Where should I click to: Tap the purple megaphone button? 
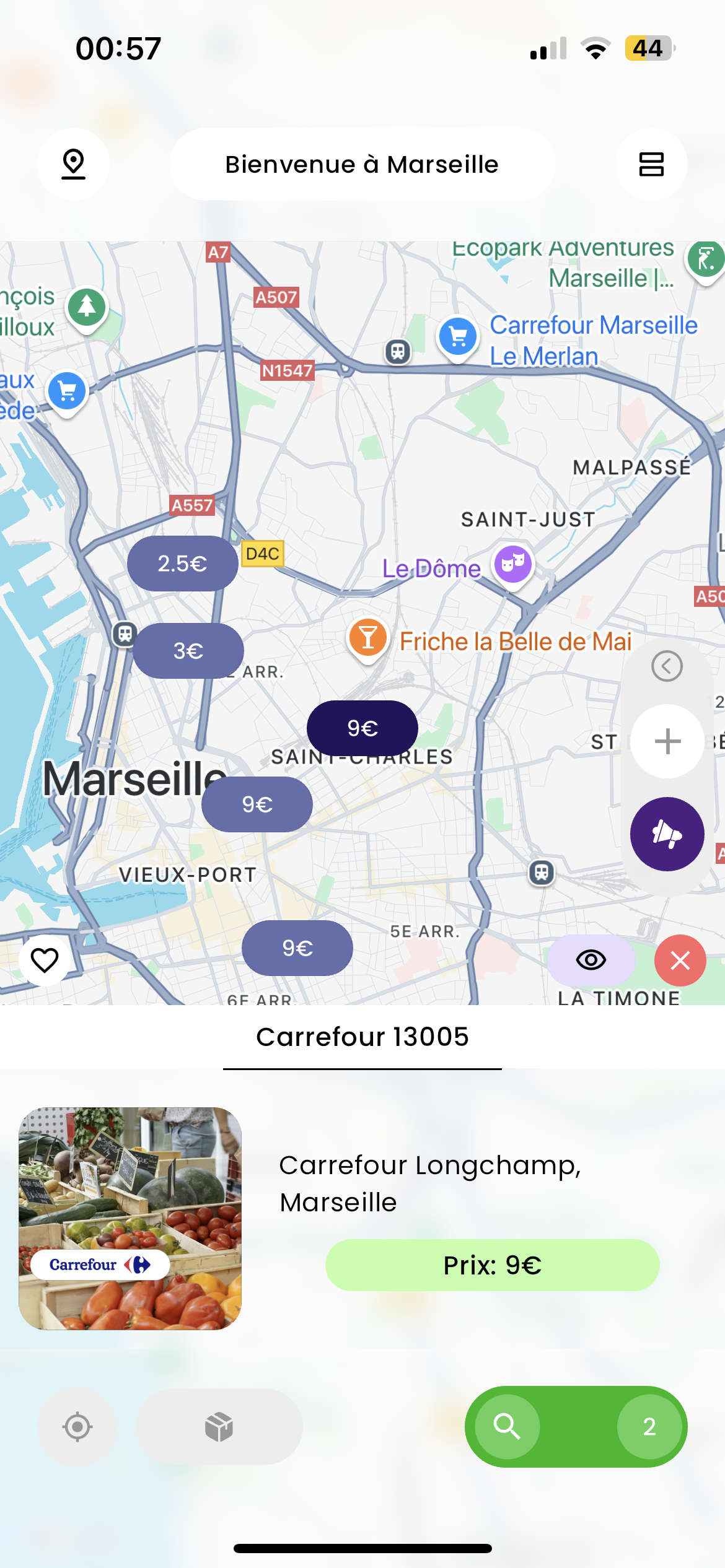[x=667, y=834]
